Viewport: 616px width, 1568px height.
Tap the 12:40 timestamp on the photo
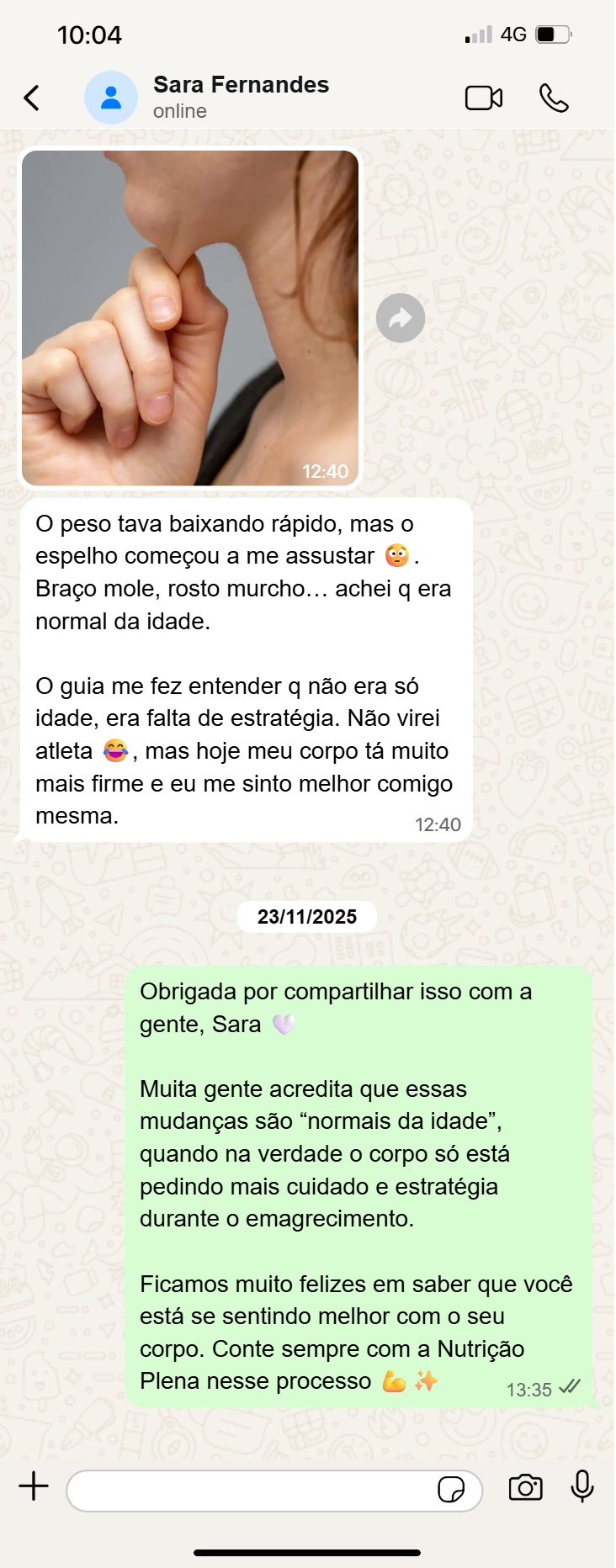coord(328,472)
